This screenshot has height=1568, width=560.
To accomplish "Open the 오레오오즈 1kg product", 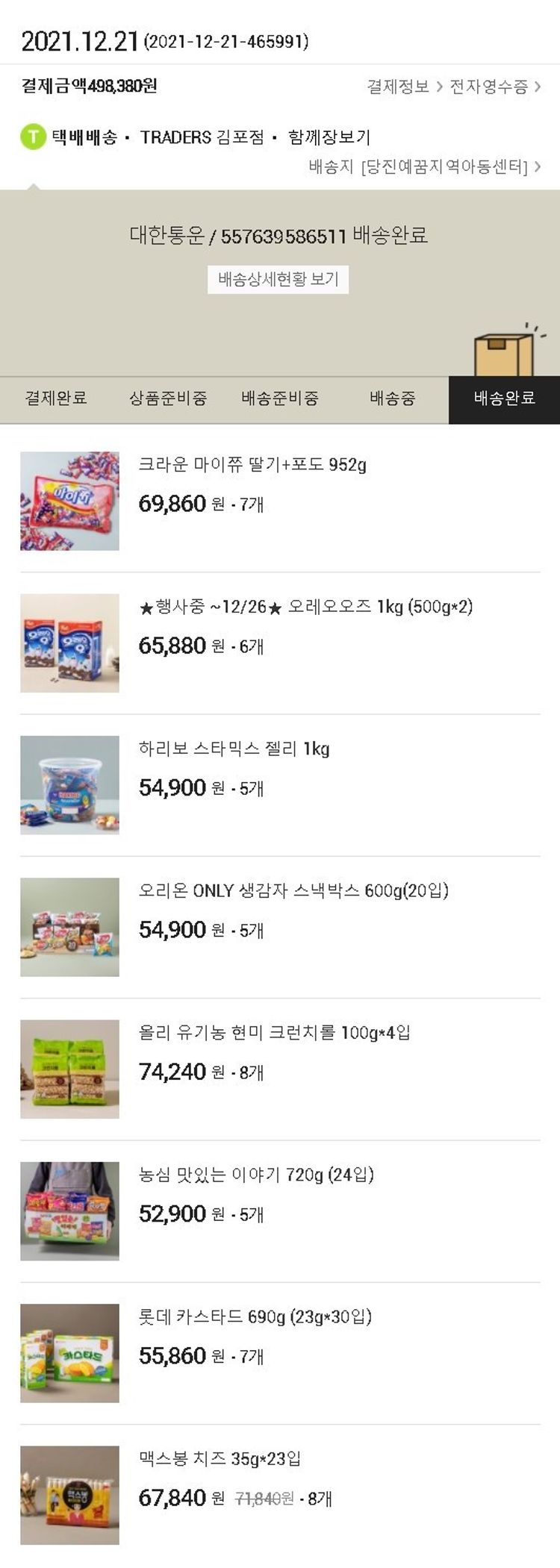I will (306, 607).
